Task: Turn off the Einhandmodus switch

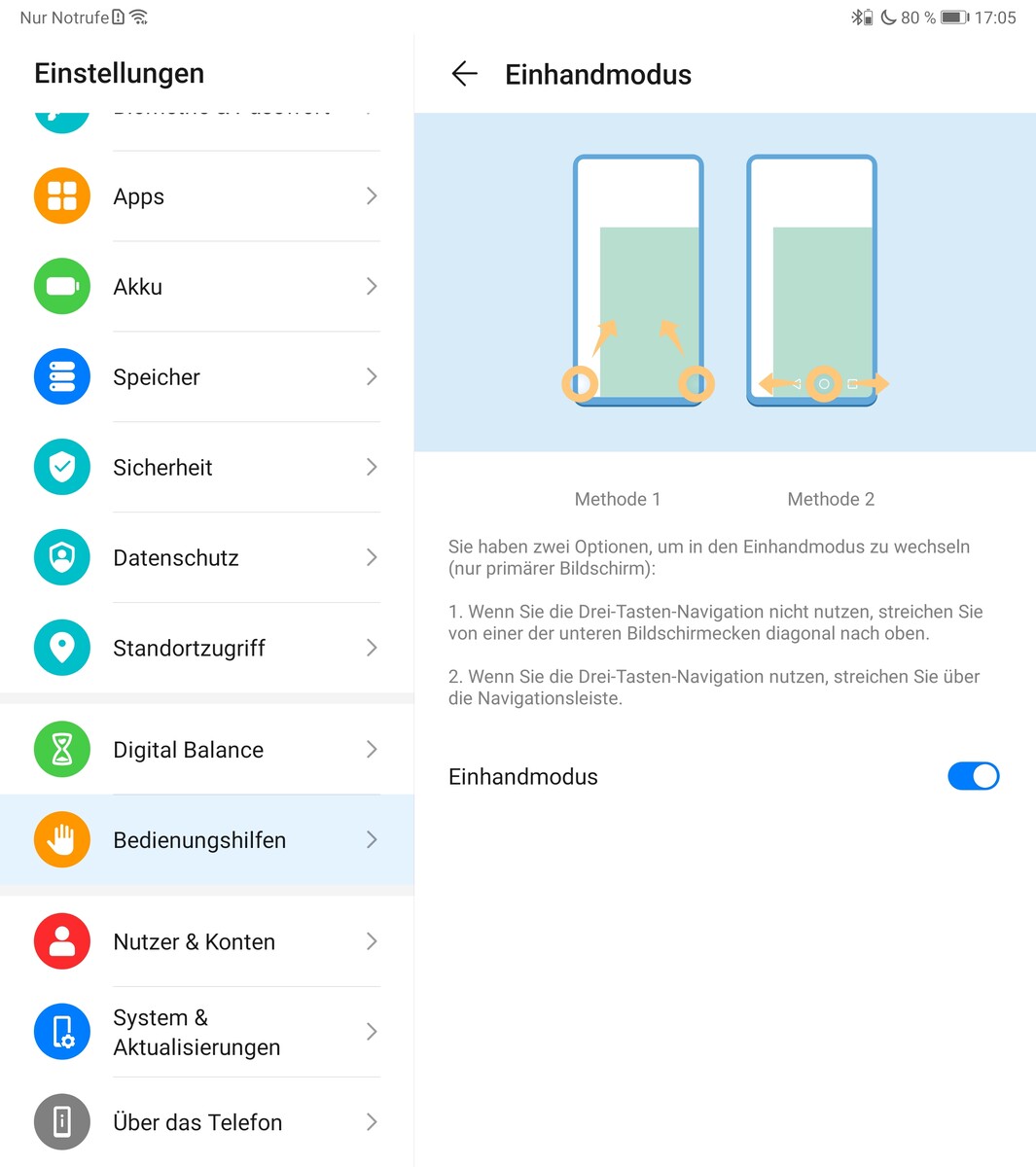Action: [973, 776]
